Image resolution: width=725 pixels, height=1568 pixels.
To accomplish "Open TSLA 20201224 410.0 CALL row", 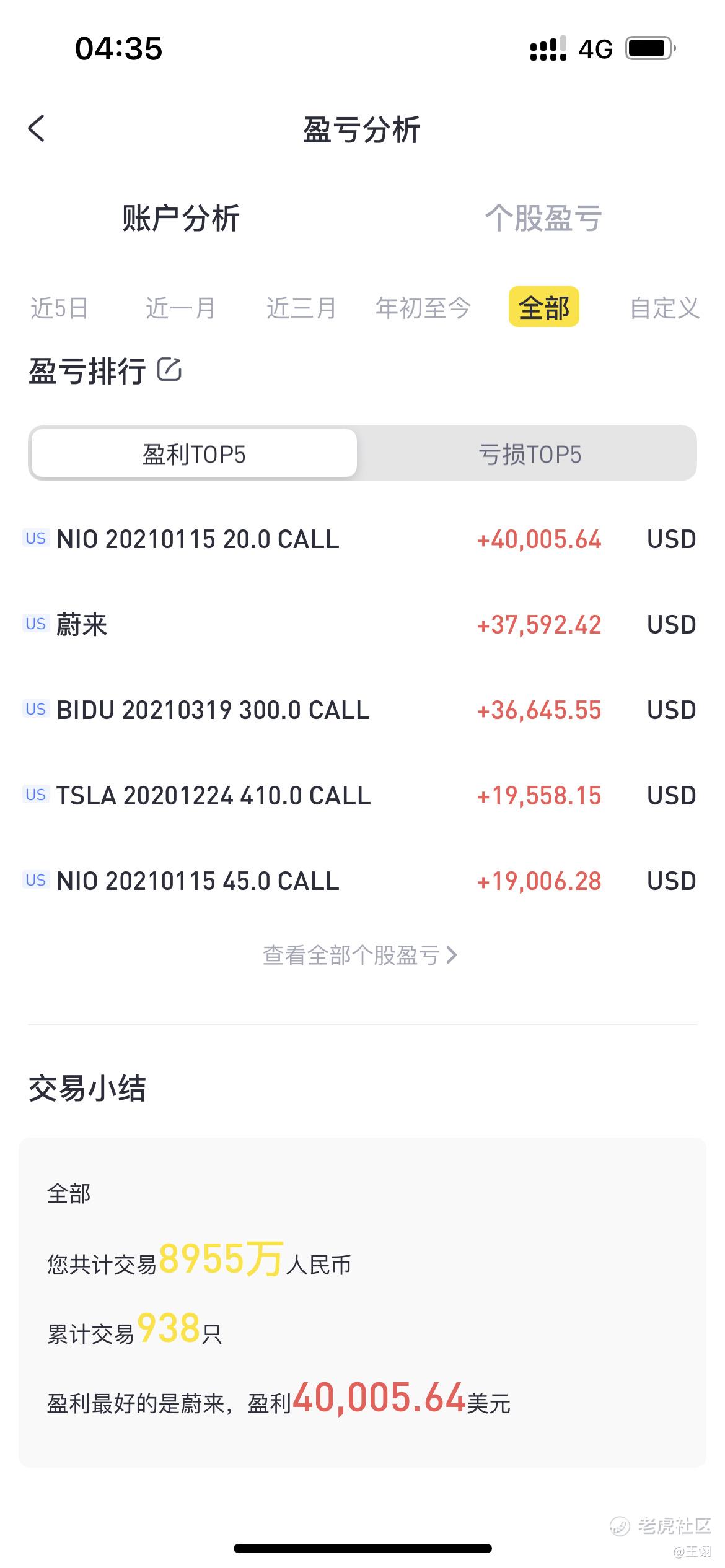I will [x=362, y=796].
